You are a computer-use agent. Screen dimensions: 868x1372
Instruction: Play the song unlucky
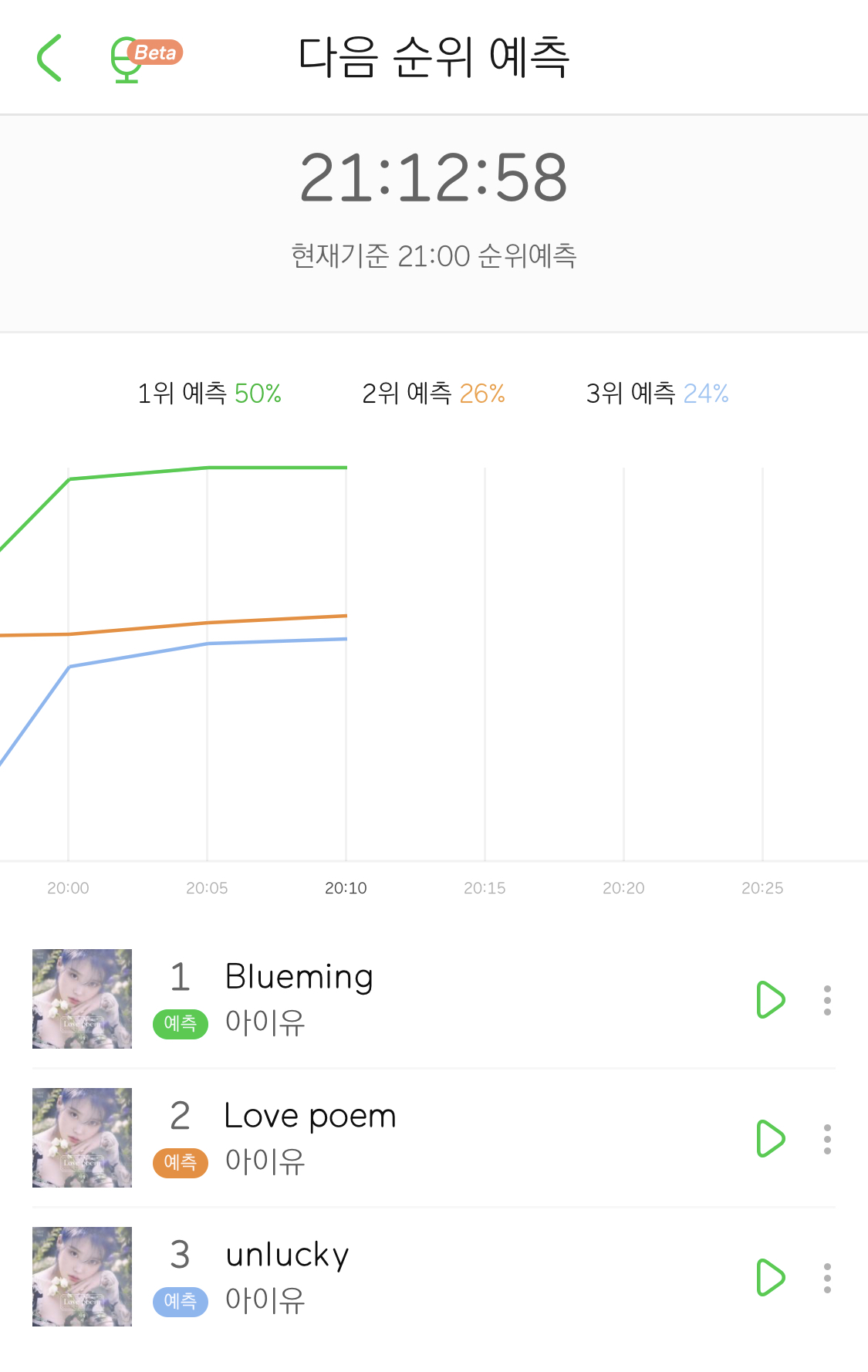770,1278
